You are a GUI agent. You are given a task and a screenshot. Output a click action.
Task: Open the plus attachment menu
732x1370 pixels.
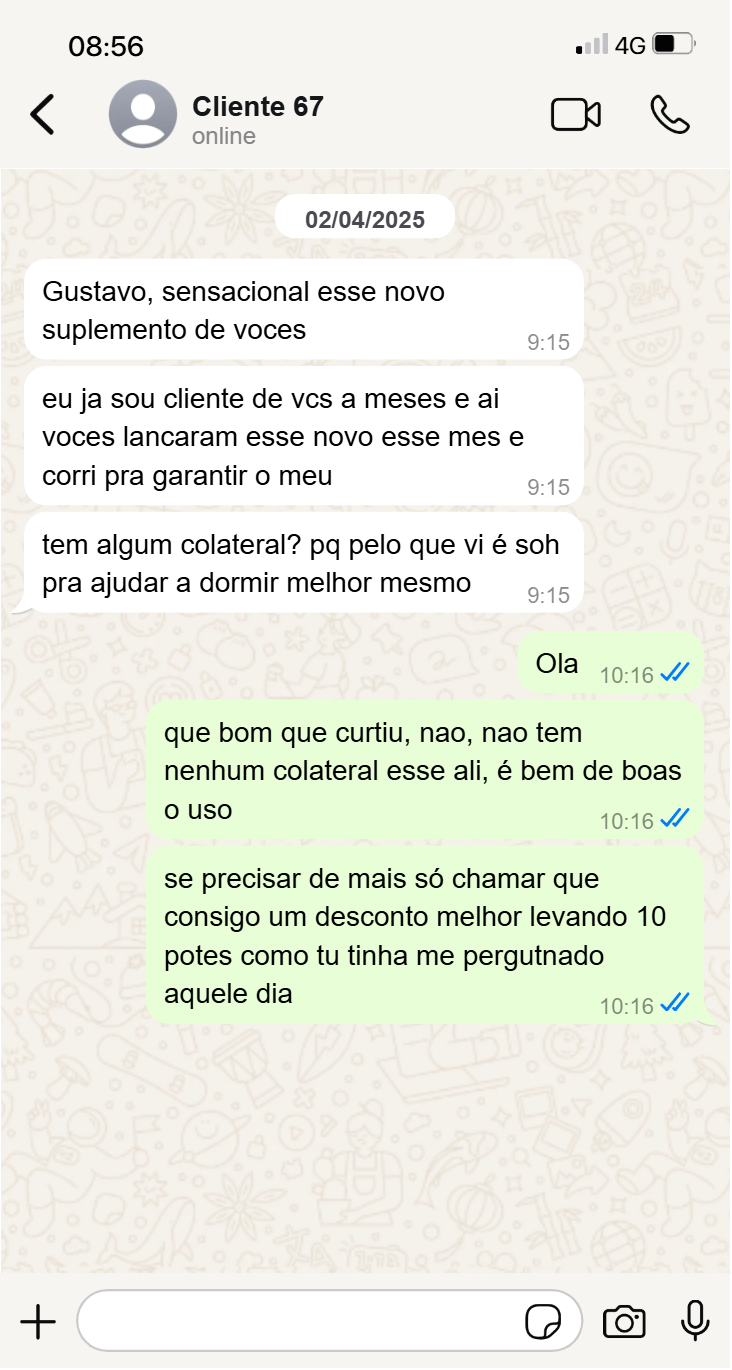[x=38, y=1322]
